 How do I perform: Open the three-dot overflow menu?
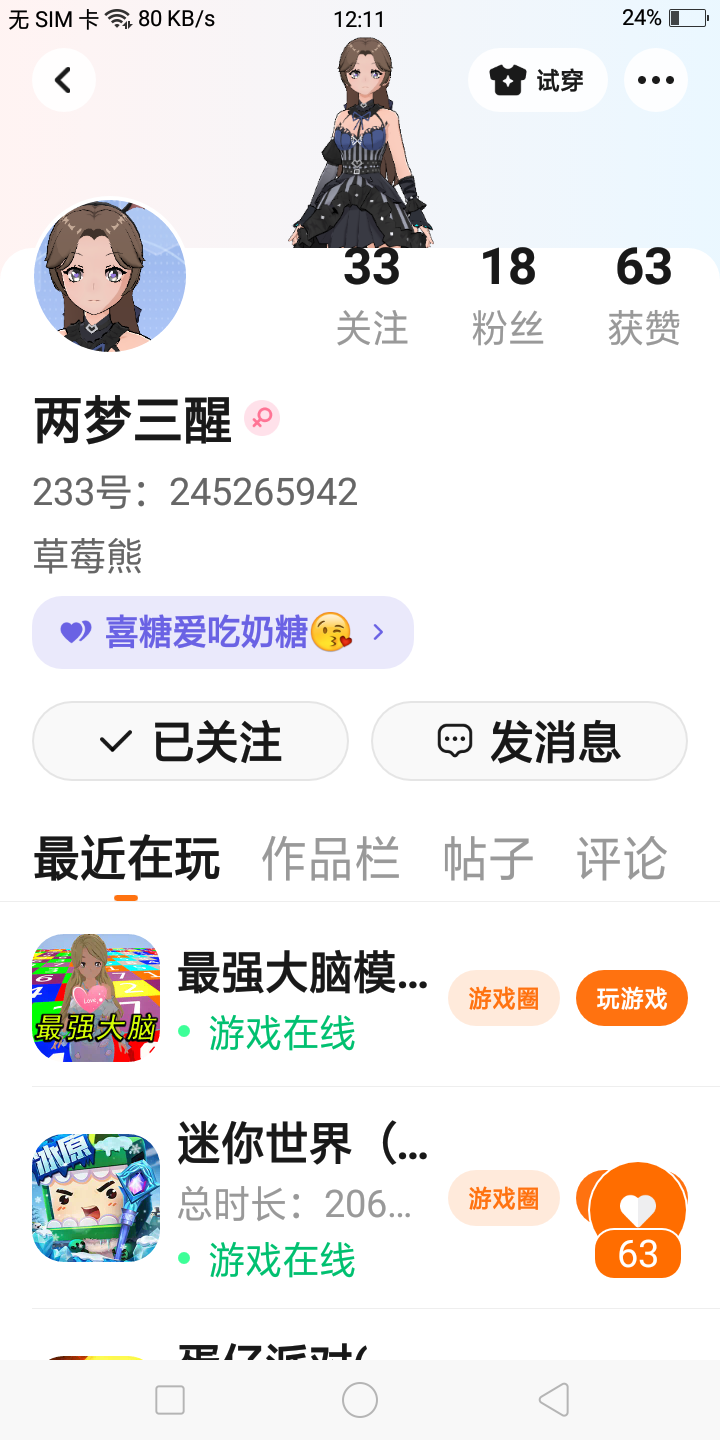click(x=655, y=80)
